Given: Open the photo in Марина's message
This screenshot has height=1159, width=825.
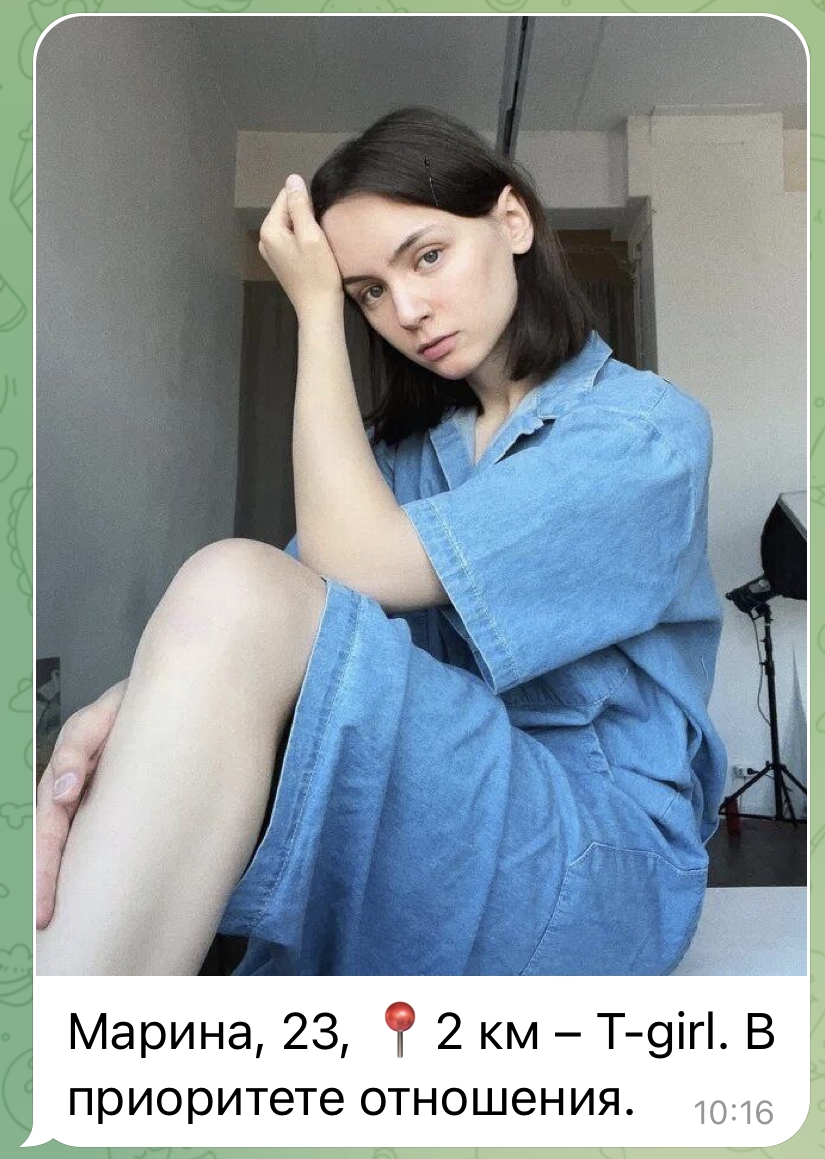Looking at the screenshot, I should 420,495.
